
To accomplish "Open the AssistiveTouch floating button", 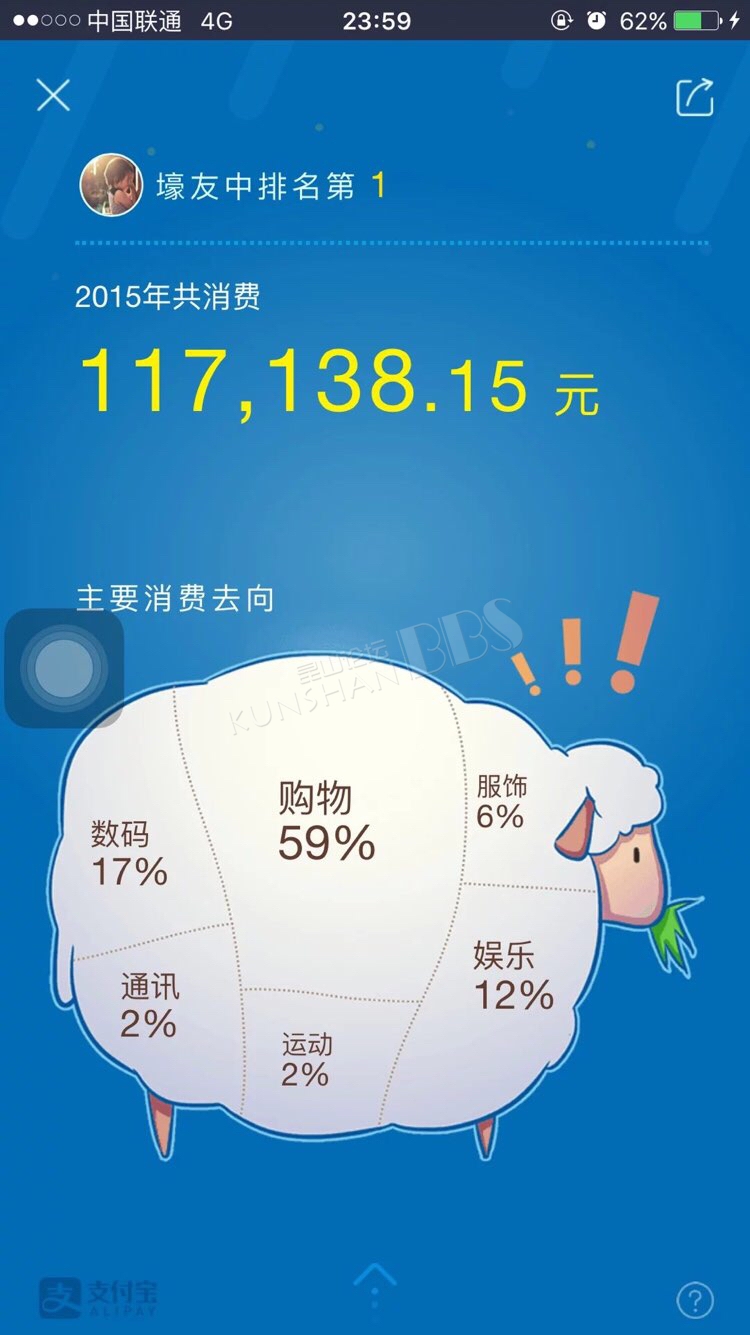I will coord(64,668).
